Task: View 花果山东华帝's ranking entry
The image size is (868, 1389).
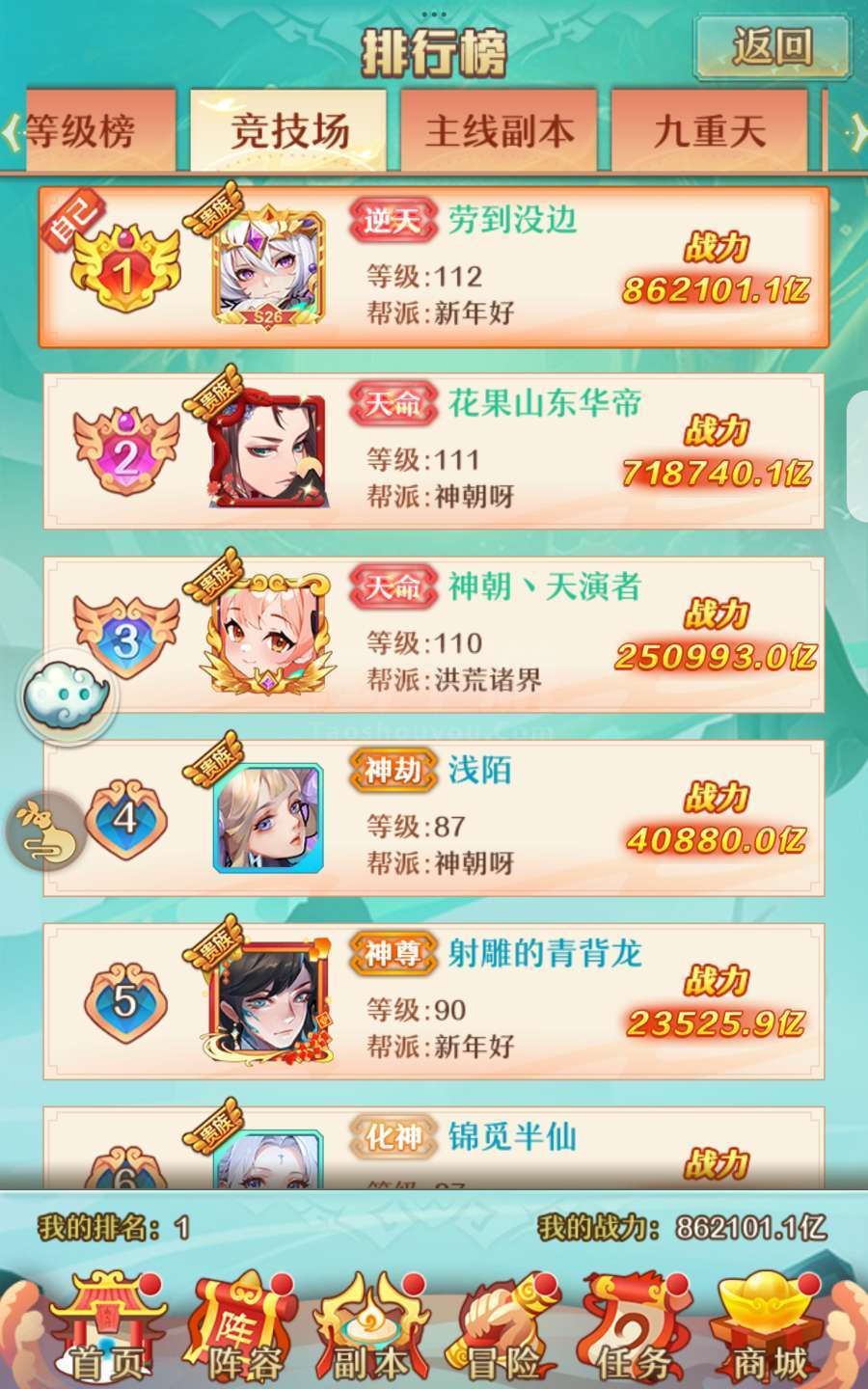Action: pos(434,450)
